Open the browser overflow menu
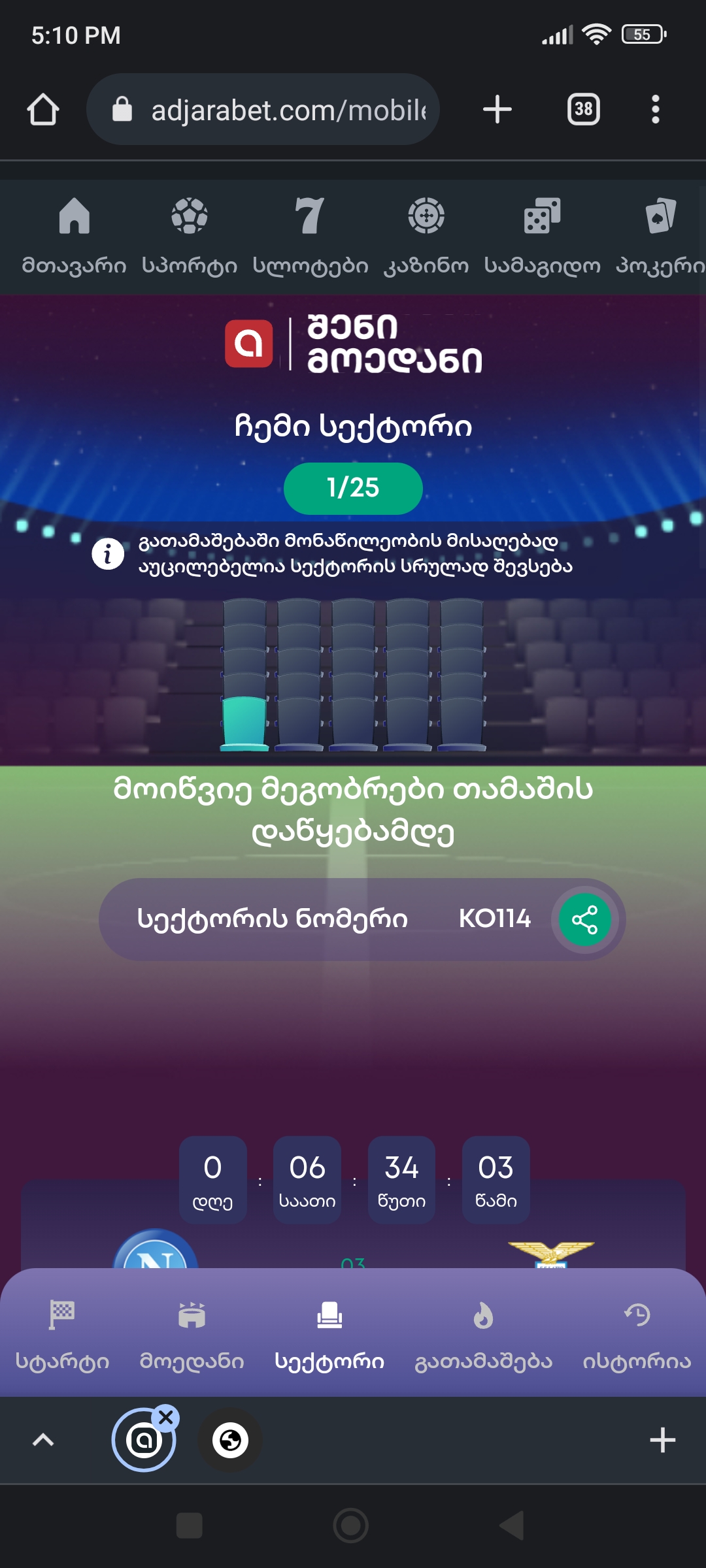Viewport: 706px width, 1568px height. [x=655, y=109]
